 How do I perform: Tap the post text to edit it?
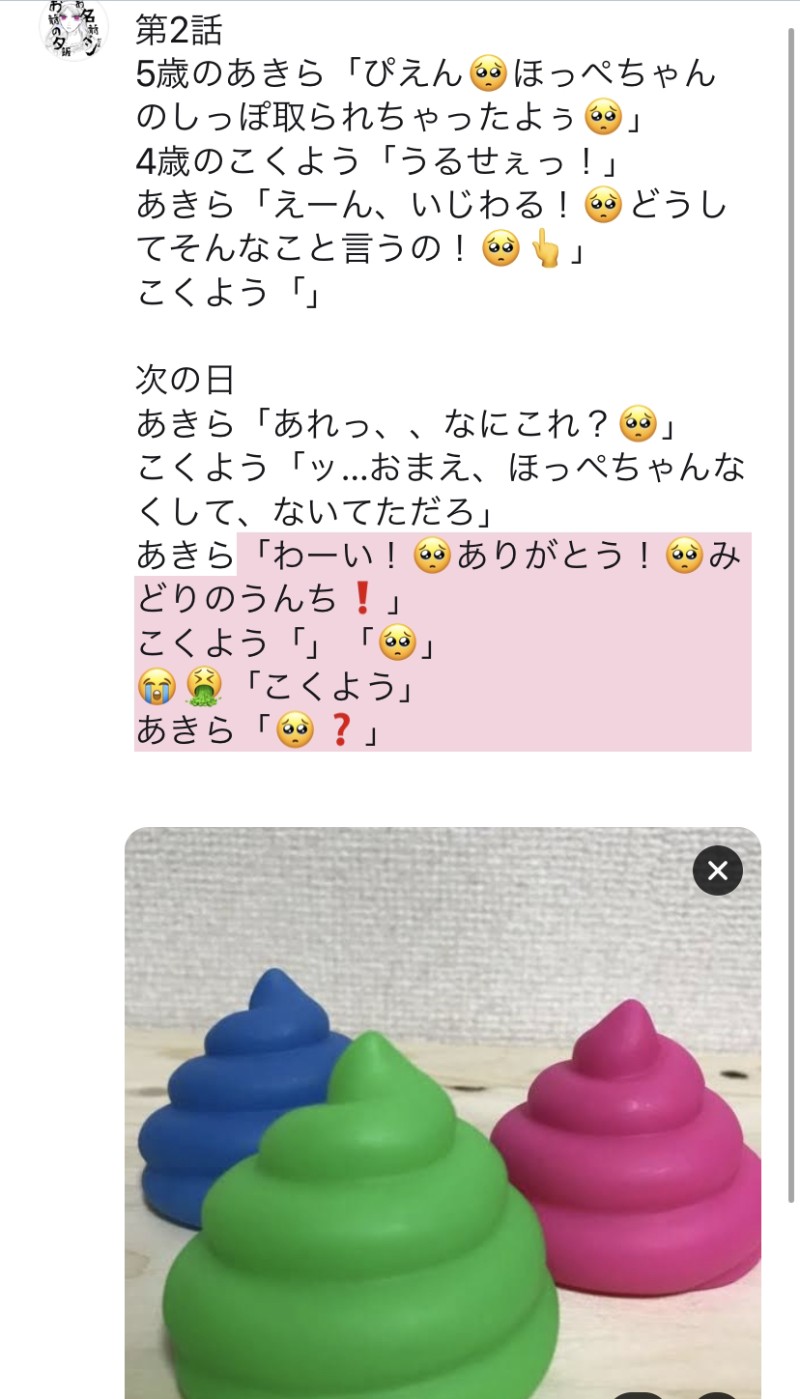pyautogui.click(x=440, y=380)
